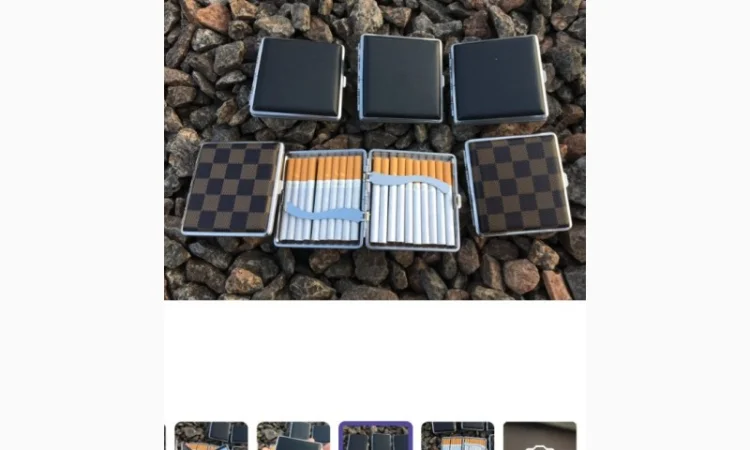The width and height of the screenshot is (750, 450).
Task: Show the dark-background gallery thumbnail
Action: [x=539, y=436]
